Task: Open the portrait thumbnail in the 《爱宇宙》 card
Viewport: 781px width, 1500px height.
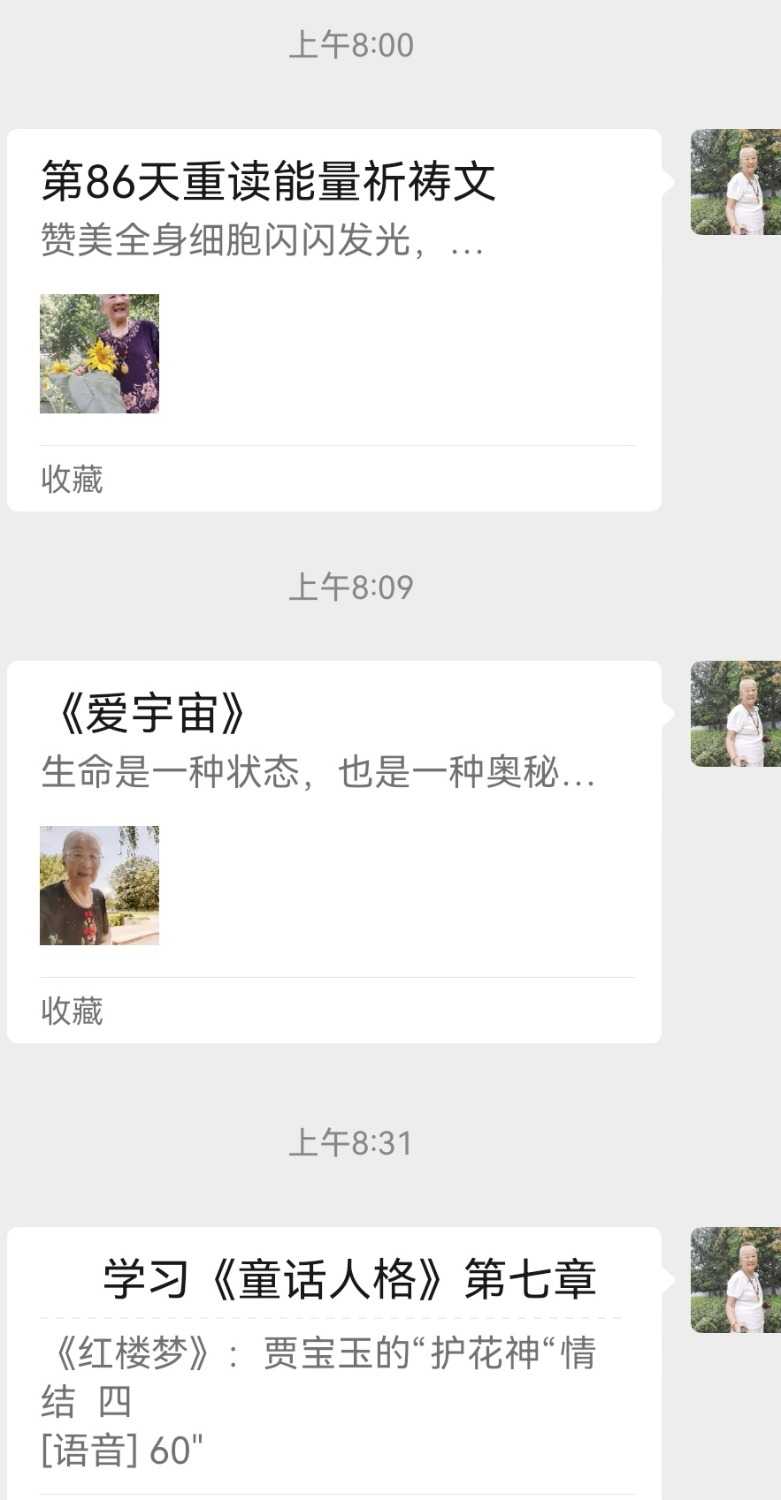Action: tap(99, 885)
